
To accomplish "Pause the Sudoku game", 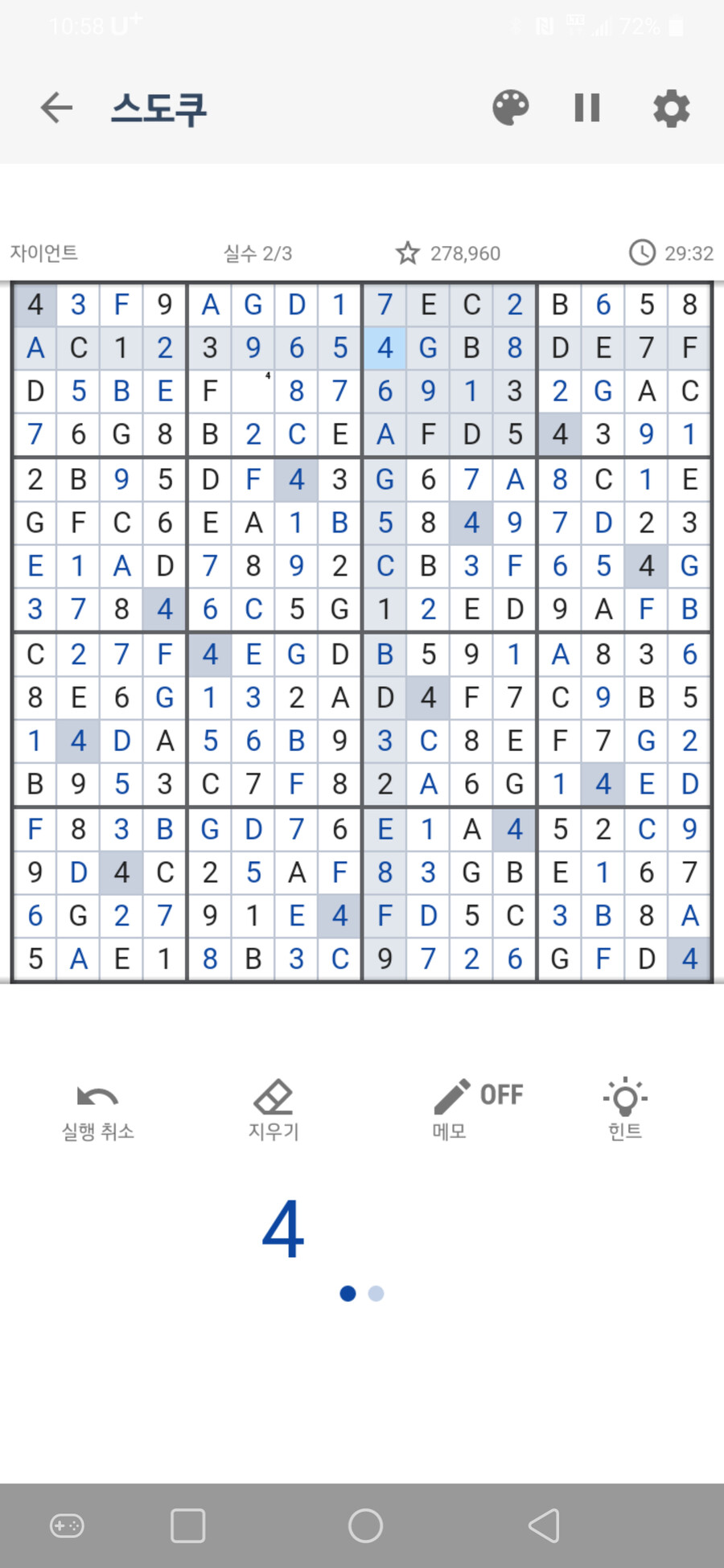I will coord(587,108).
